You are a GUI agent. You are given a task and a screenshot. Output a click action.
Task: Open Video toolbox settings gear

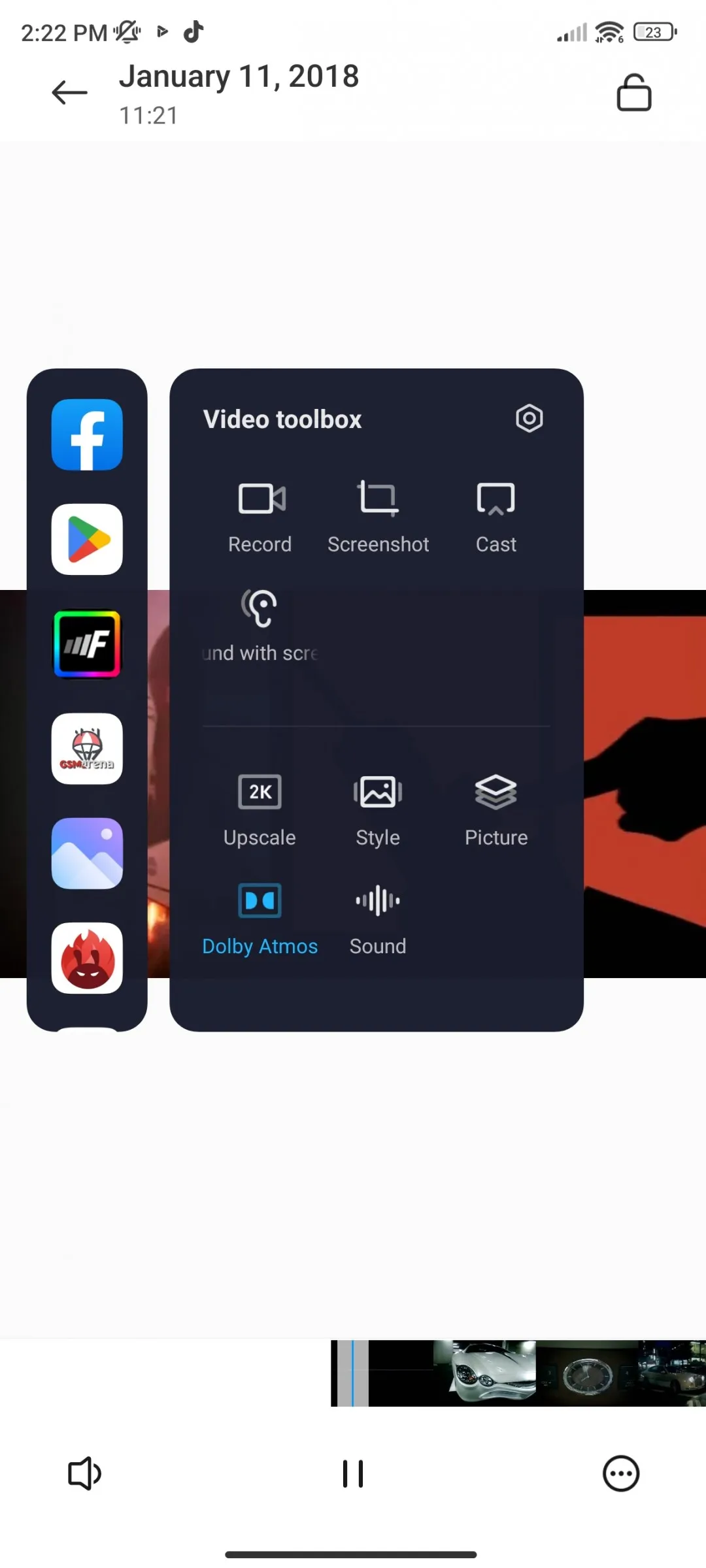coord(529,418)
